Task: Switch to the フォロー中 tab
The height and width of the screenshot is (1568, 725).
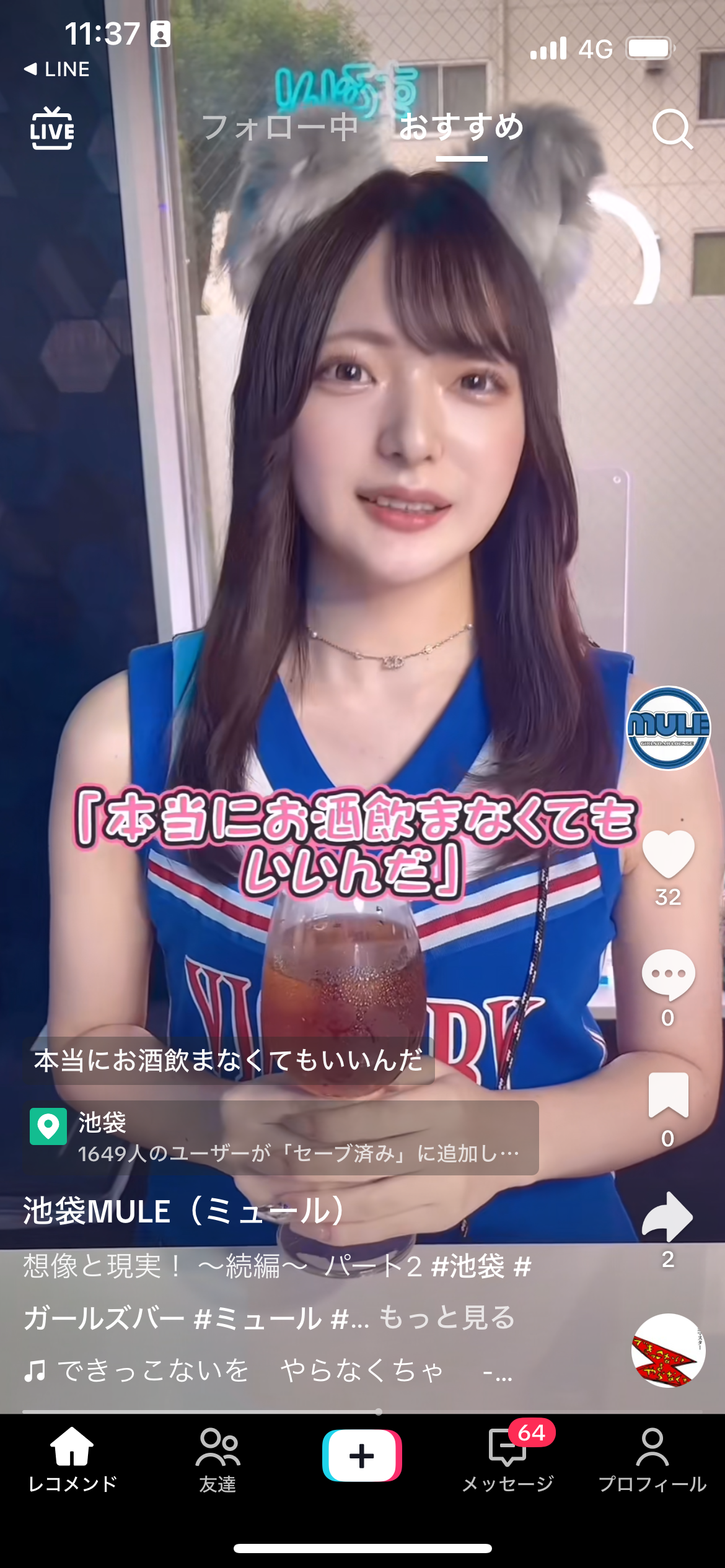Action: [280, 128]
